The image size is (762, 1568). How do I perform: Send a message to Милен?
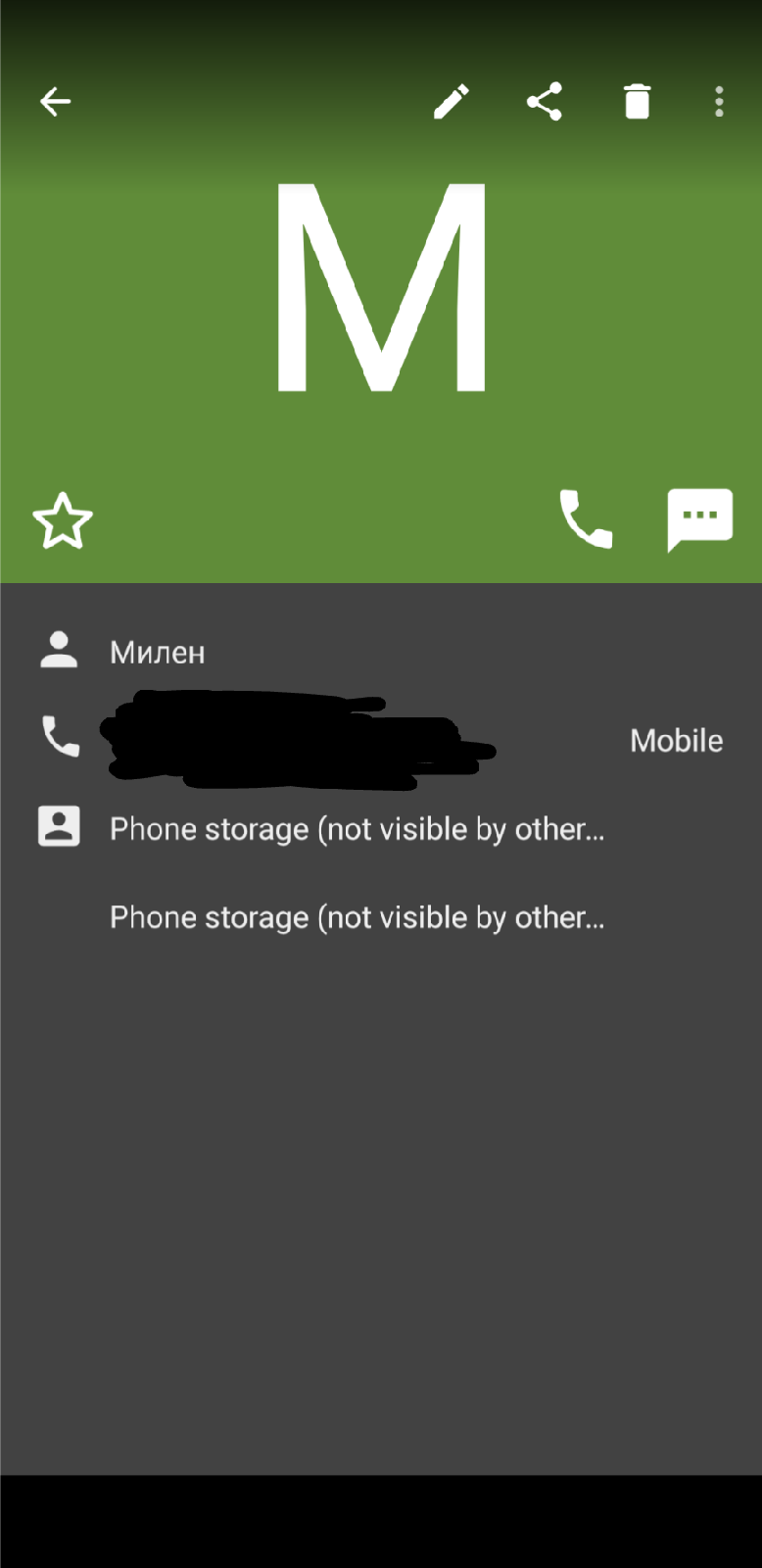[699, 519]
